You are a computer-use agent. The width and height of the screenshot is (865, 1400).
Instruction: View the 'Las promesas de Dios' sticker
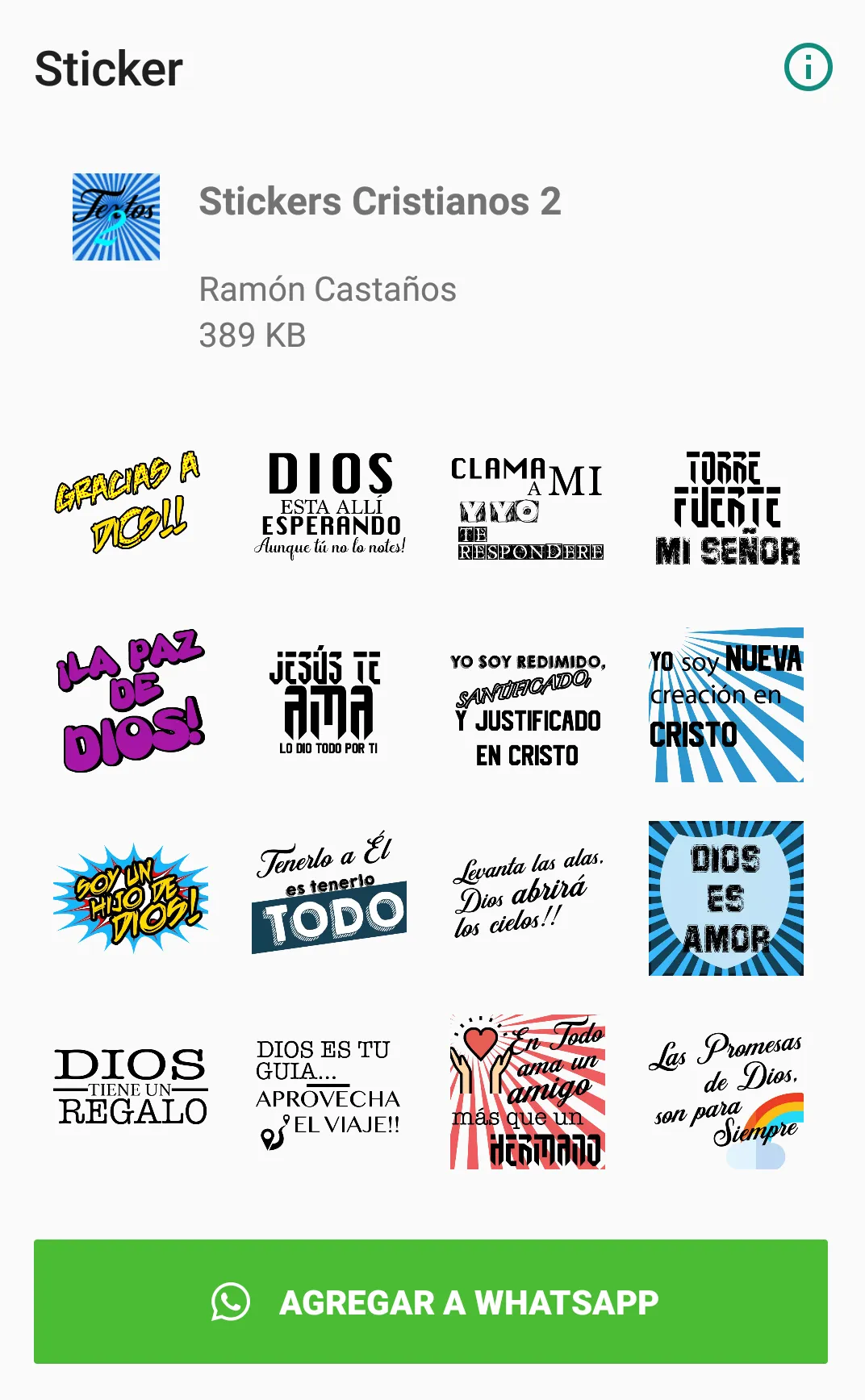point(726,1092)
